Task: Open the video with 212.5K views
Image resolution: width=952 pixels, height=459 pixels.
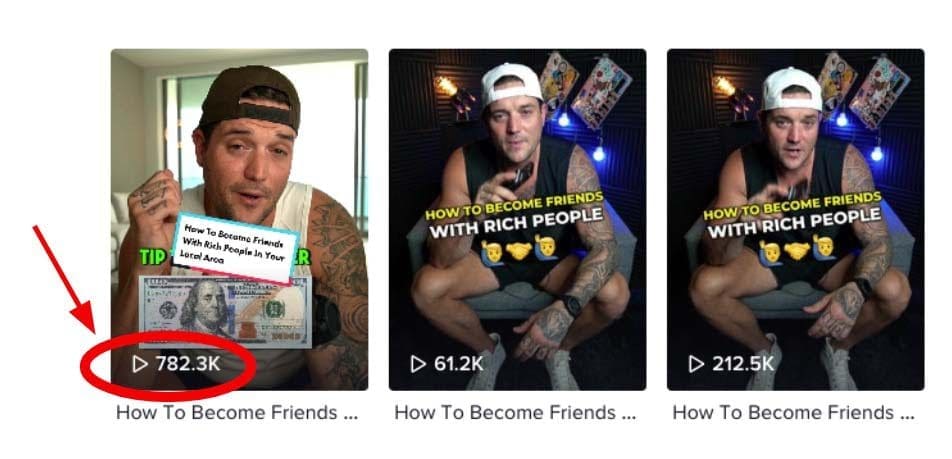Action: [795, 220]
